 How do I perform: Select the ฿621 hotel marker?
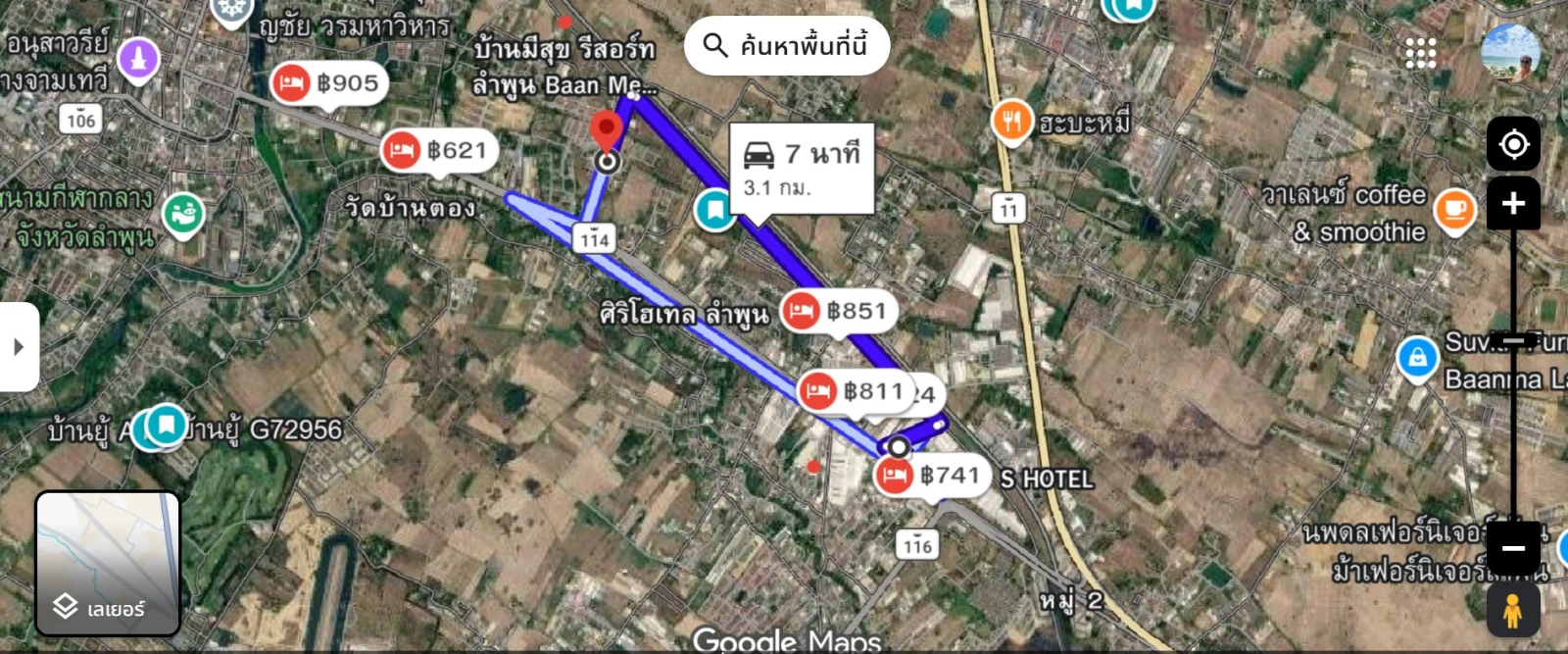coord(439,151)
